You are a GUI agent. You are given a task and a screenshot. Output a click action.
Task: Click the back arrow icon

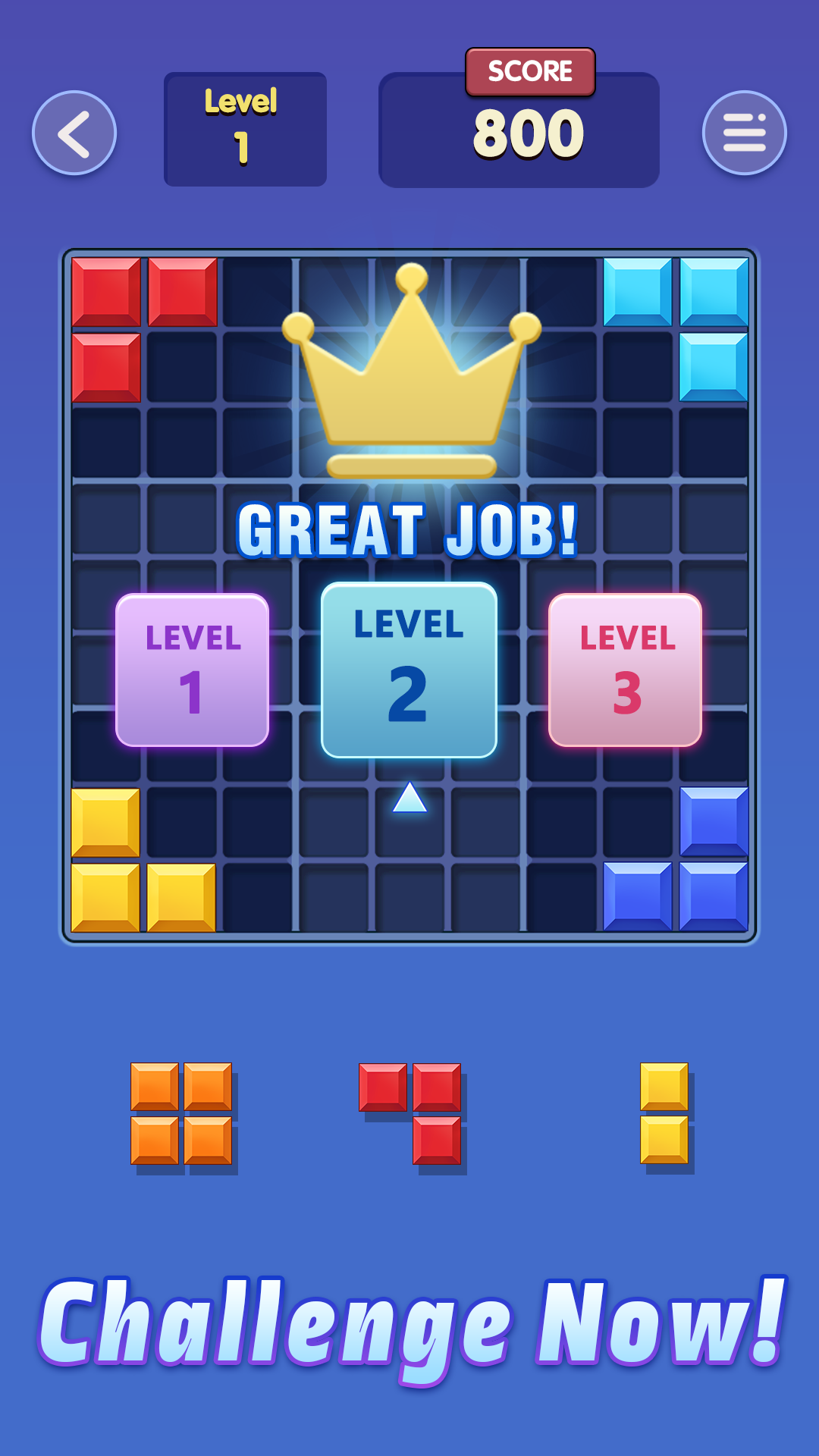[74, 133]
